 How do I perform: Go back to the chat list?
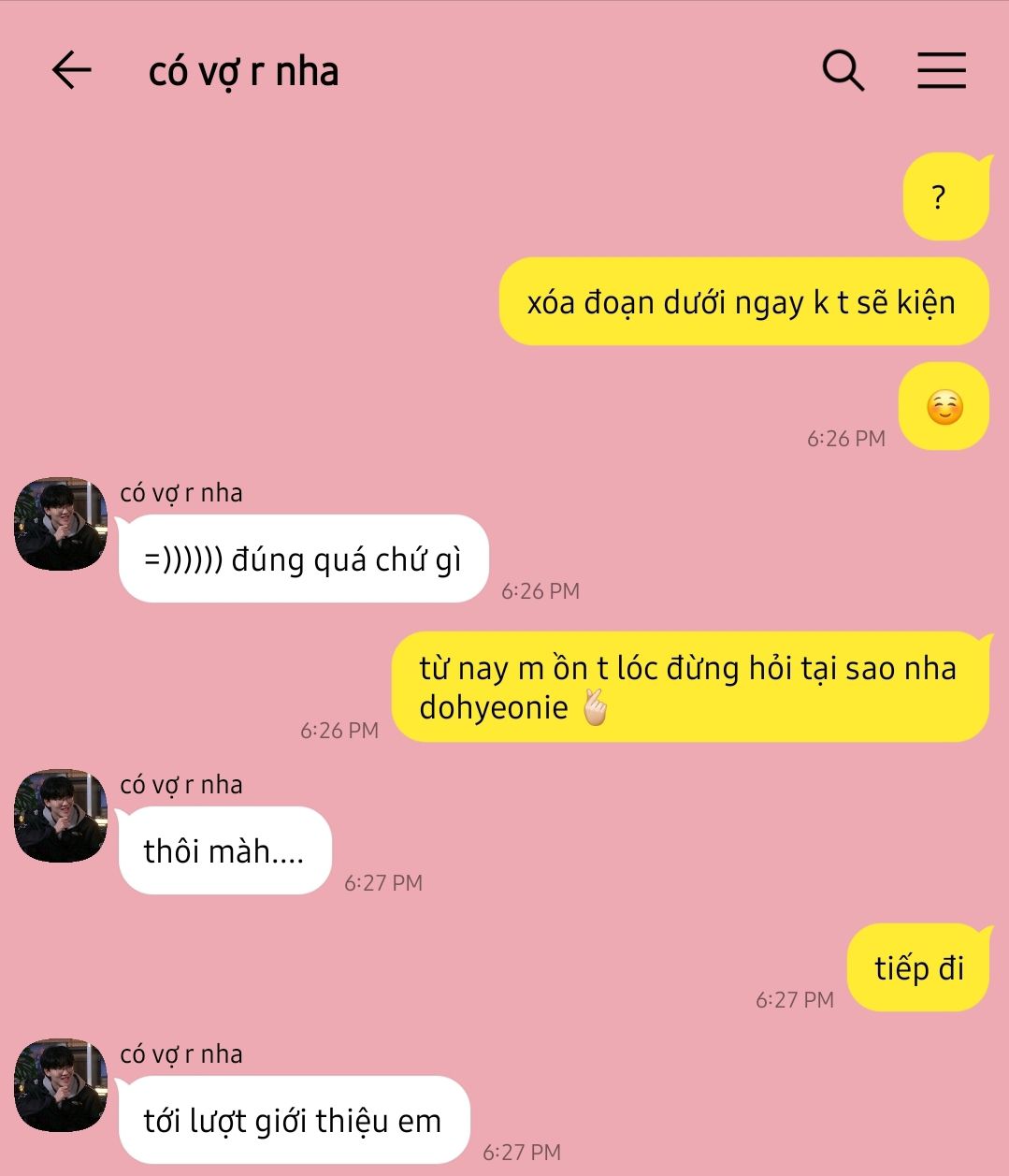tap(71, 70)
